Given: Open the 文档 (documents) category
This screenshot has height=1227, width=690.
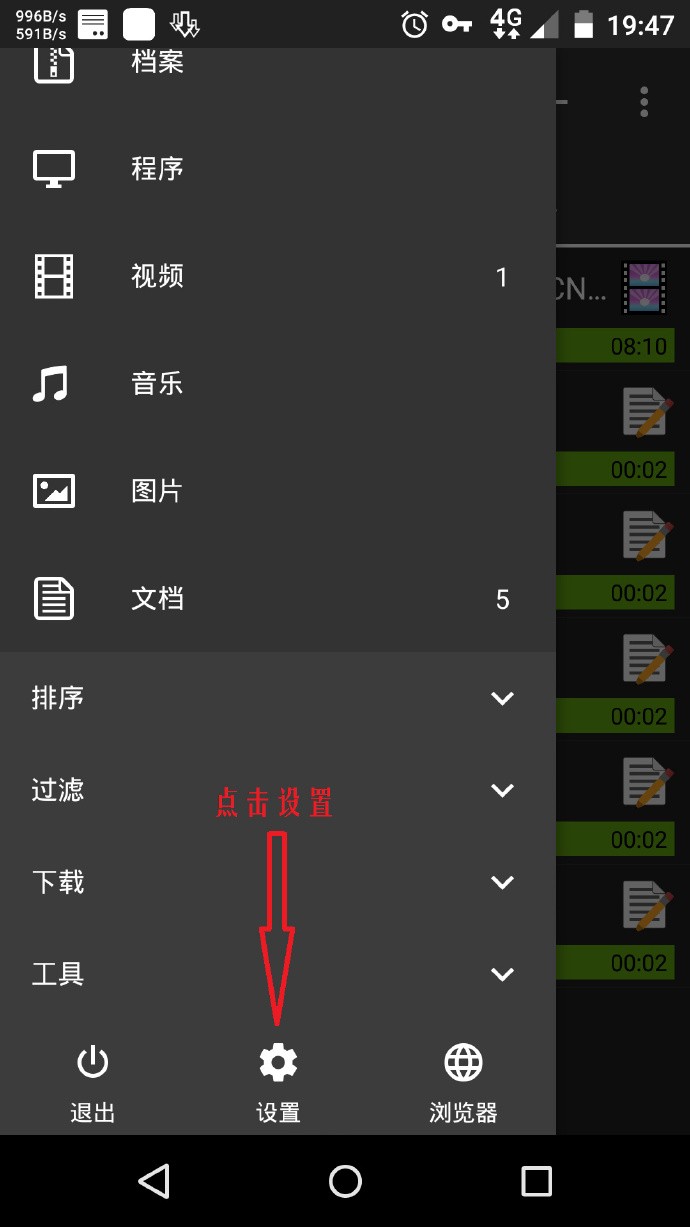Looking at the screenshot, I should point(157,599).
